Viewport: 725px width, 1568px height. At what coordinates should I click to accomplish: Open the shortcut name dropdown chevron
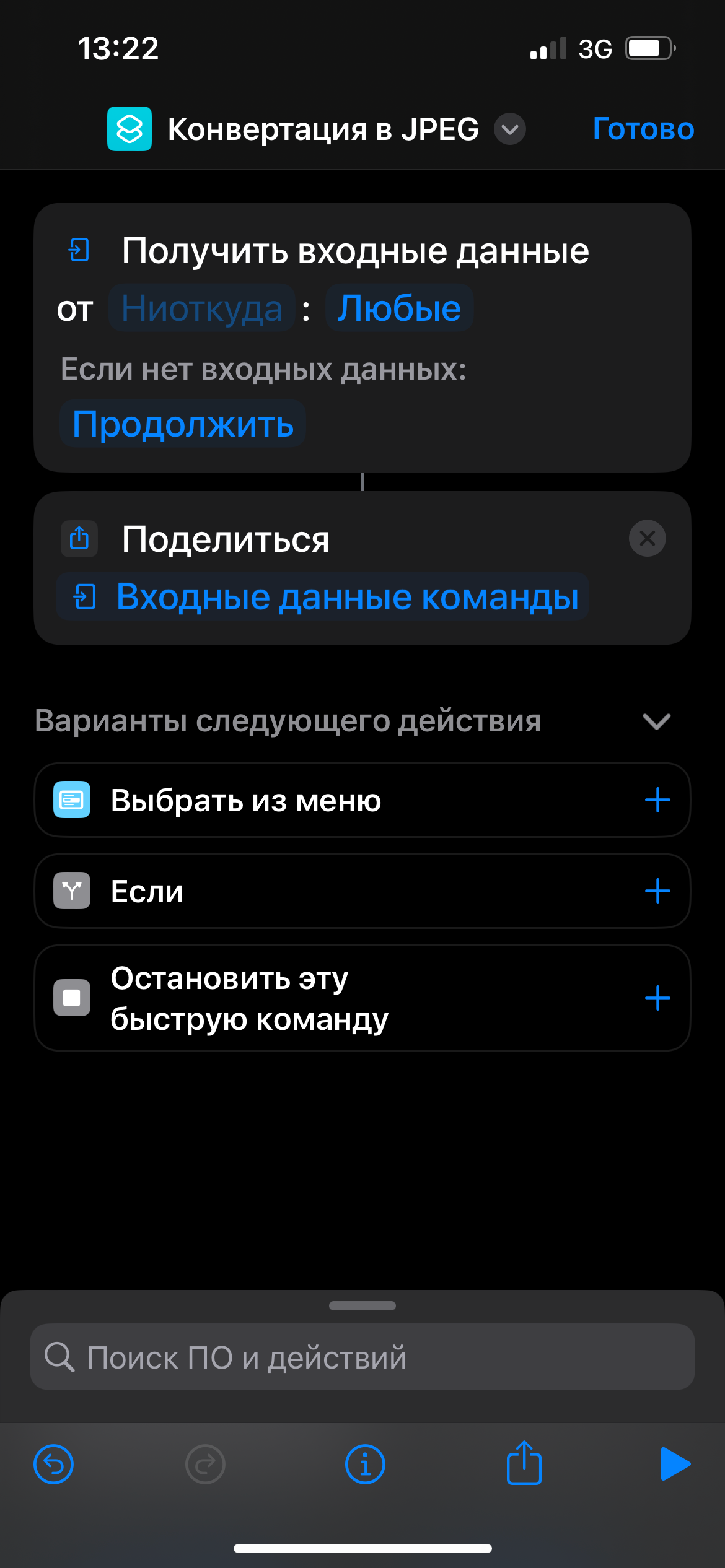(509, 129)
